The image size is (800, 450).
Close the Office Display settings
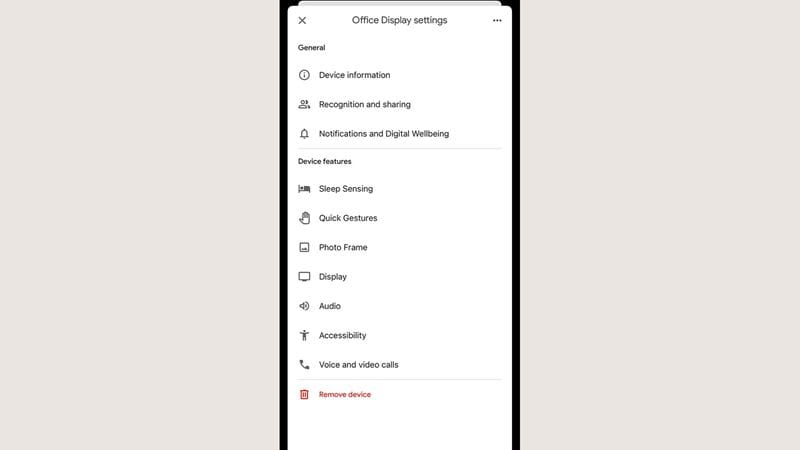click(x=303, y=20)
